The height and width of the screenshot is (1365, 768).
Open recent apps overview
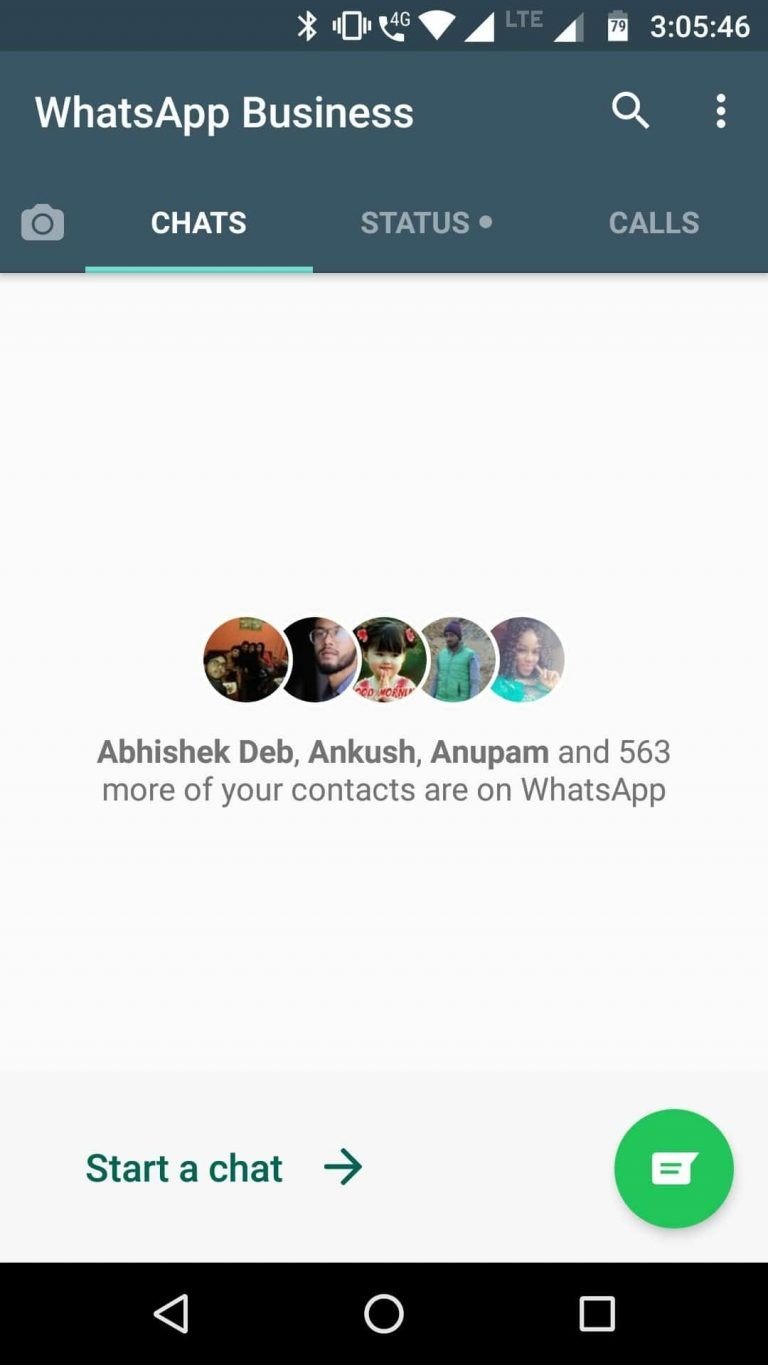click(597, 1313)
